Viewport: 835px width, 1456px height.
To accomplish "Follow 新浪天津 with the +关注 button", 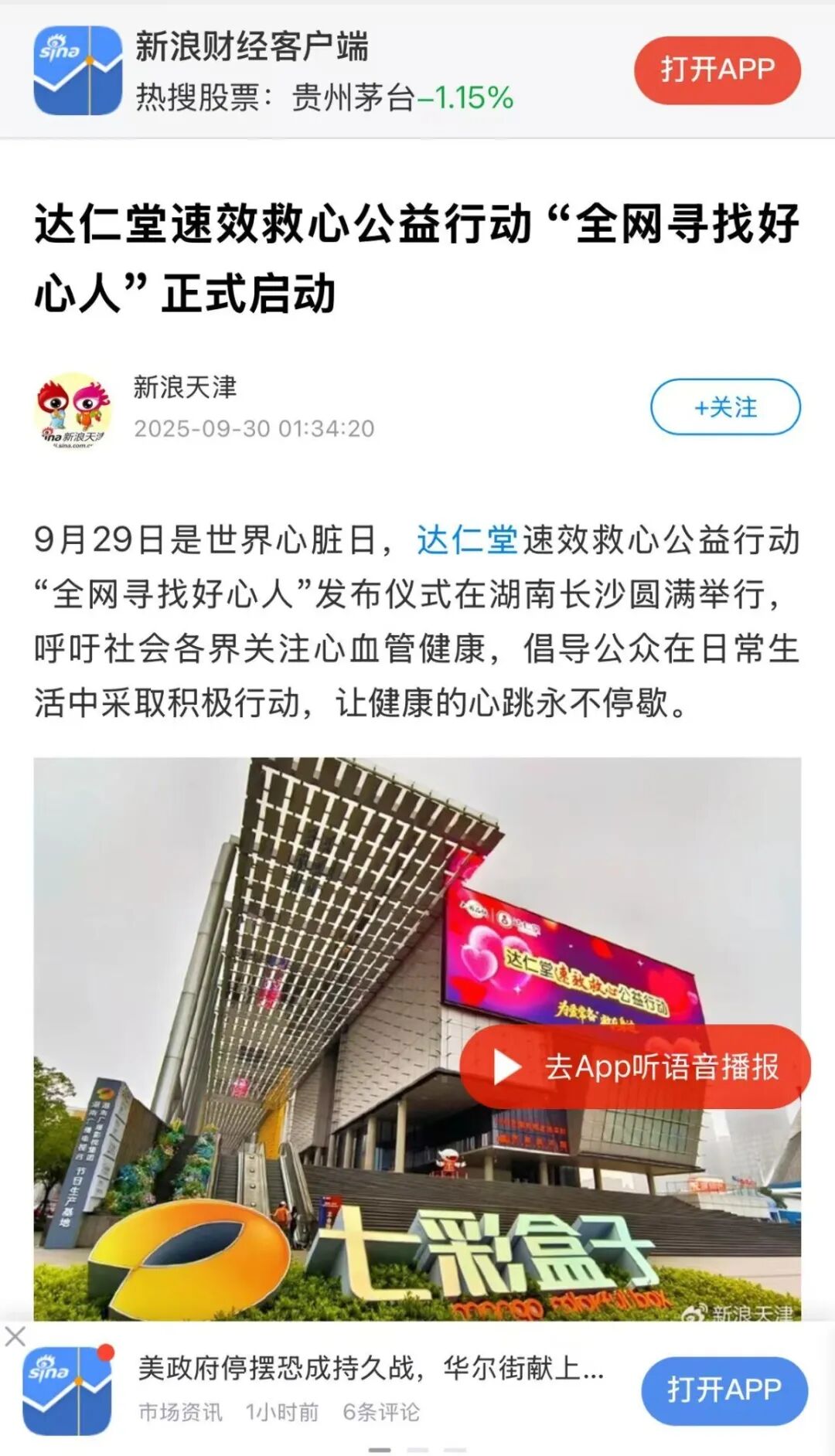I will 724,407.
